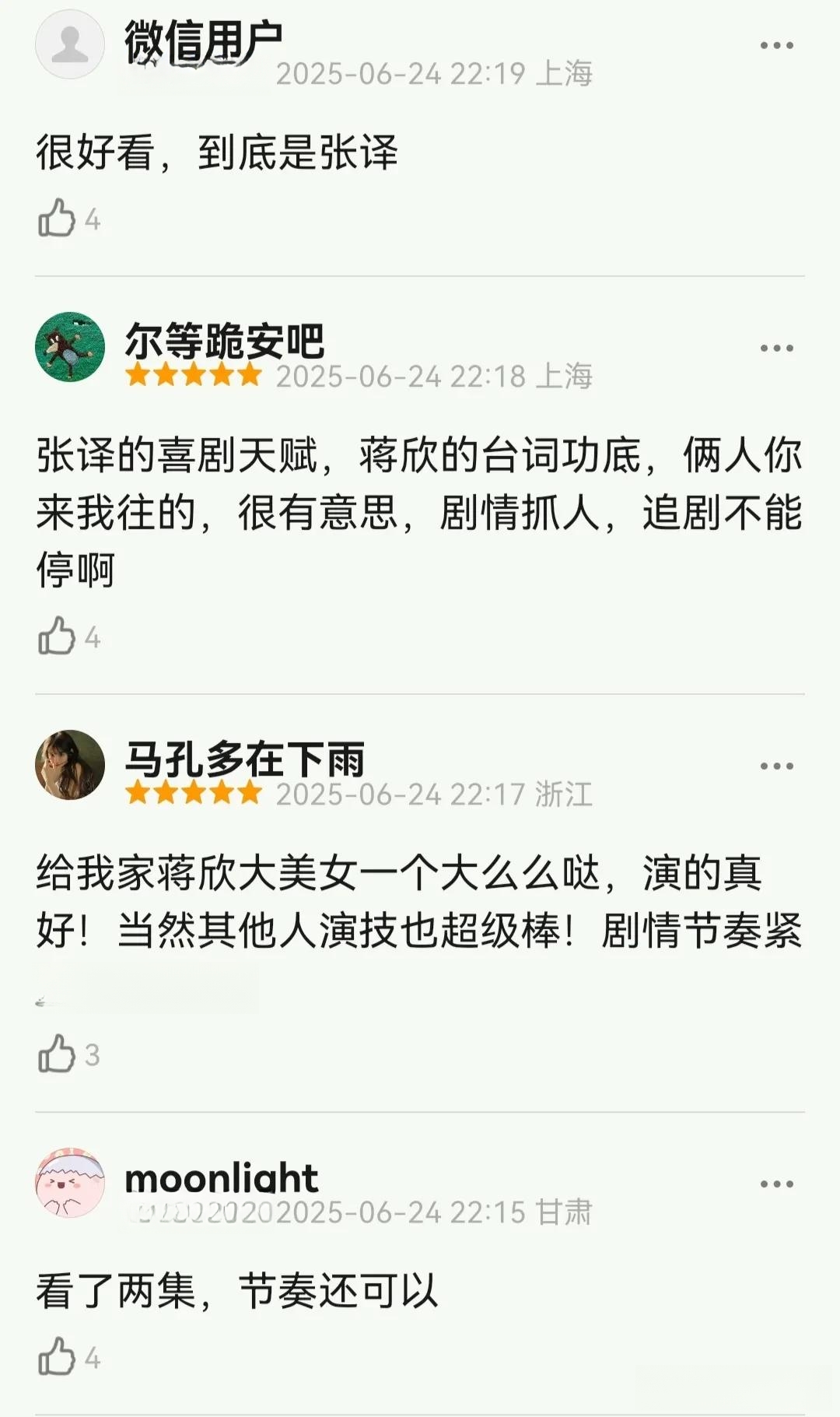Open the overflow menu on 微信用户's comment
Viewport: 840px width, 1417px height.
tap(776, 46)
